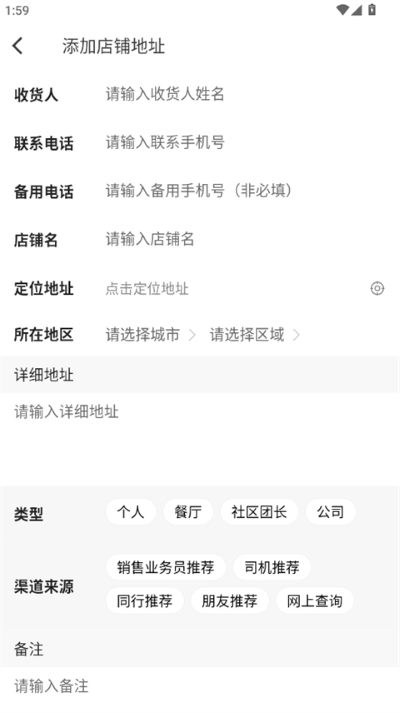This screenshot has height=713, width=400.
Task: Pick the 公司 type chip
Action: click(x=330, y=512)
